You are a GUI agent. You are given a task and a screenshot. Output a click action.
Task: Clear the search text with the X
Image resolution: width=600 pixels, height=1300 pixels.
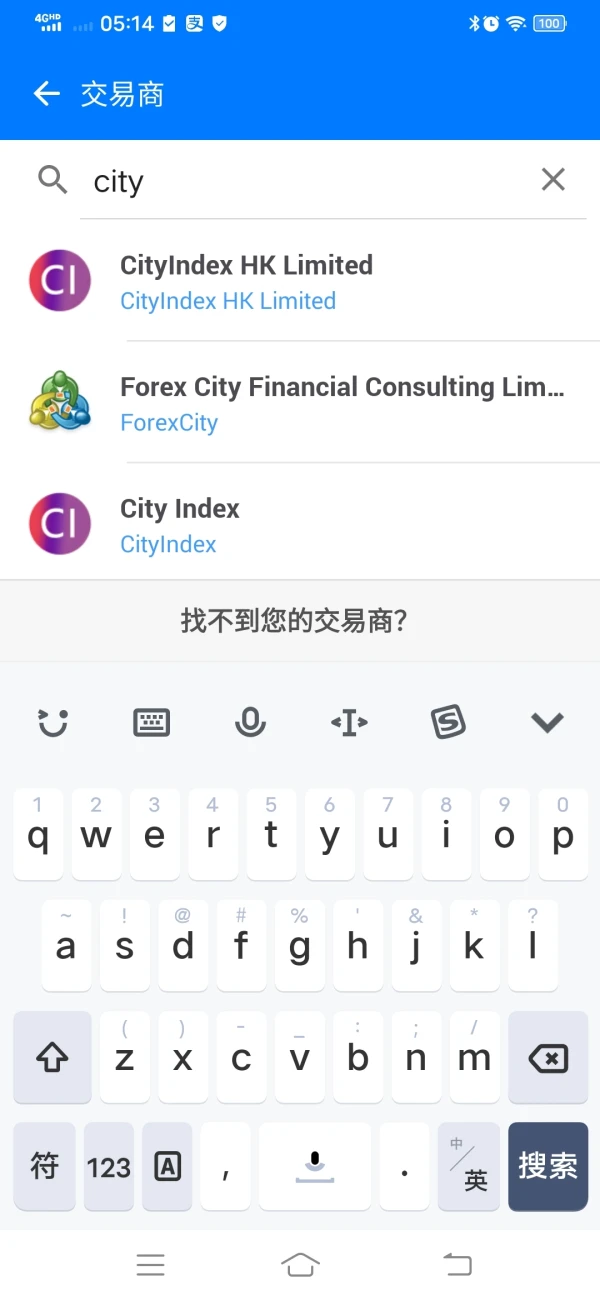pos(553,180)
